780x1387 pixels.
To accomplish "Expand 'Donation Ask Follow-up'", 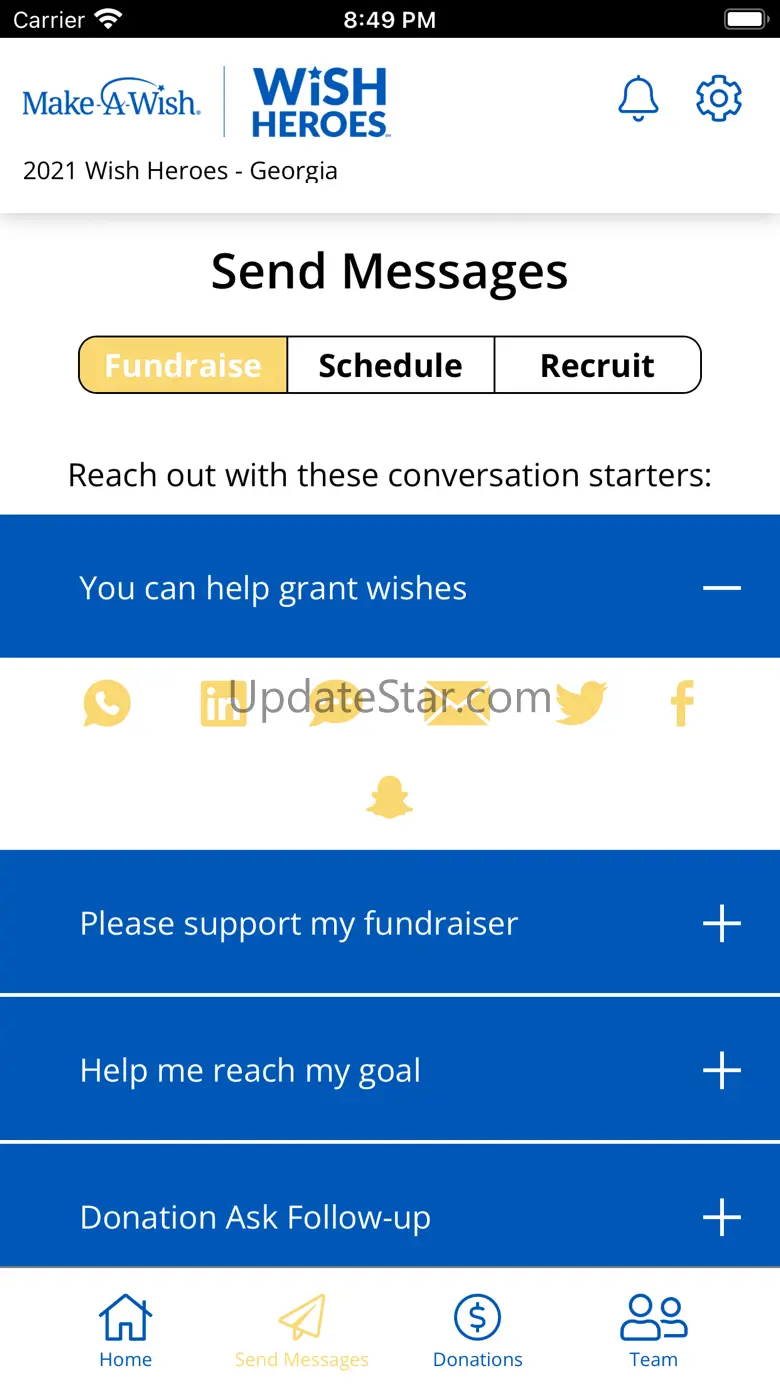I will click(721, 1217).
